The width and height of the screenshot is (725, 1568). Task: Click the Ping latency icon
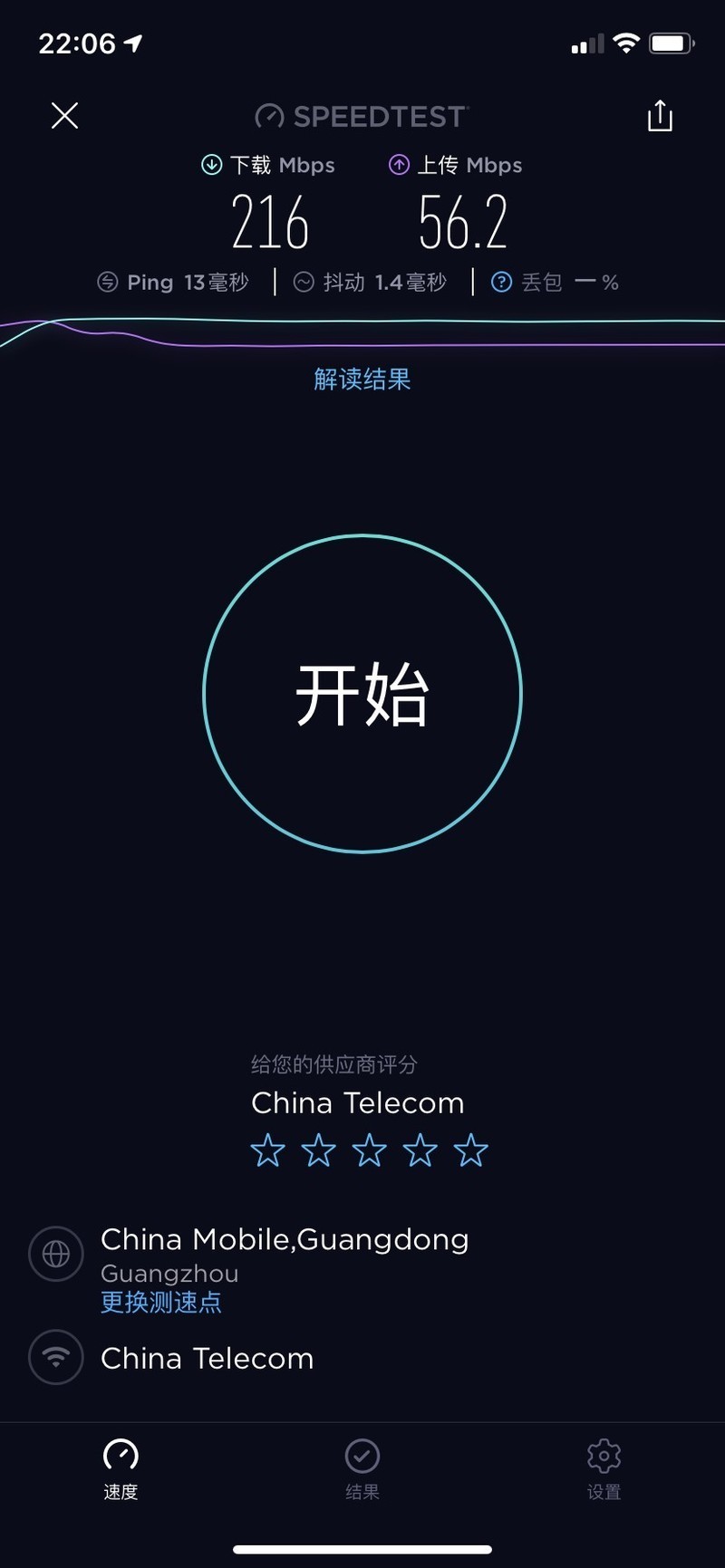coord(108,282)
